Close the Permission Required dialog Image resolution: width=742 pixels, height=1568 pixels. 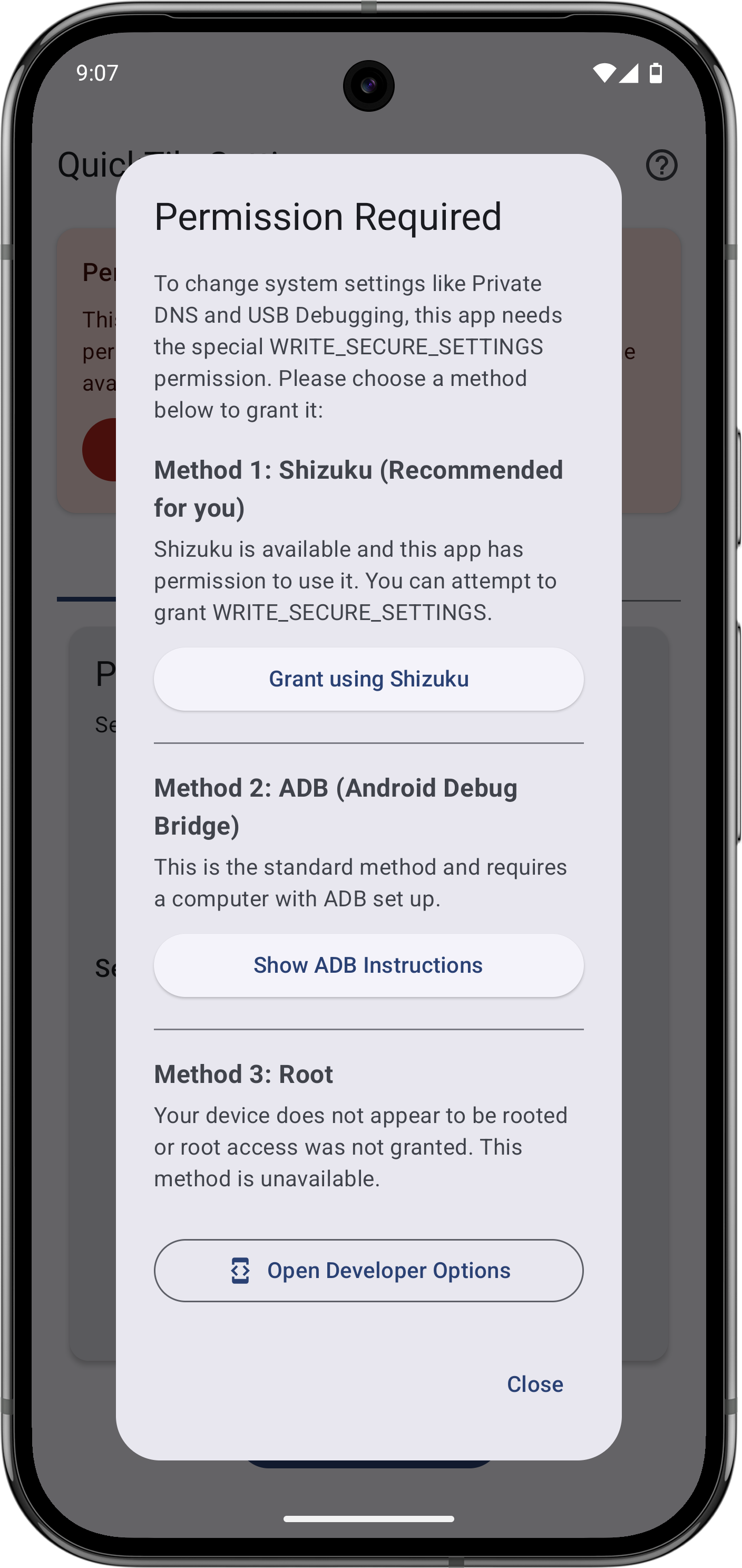pyautogui.click(x=534, y=1383)
